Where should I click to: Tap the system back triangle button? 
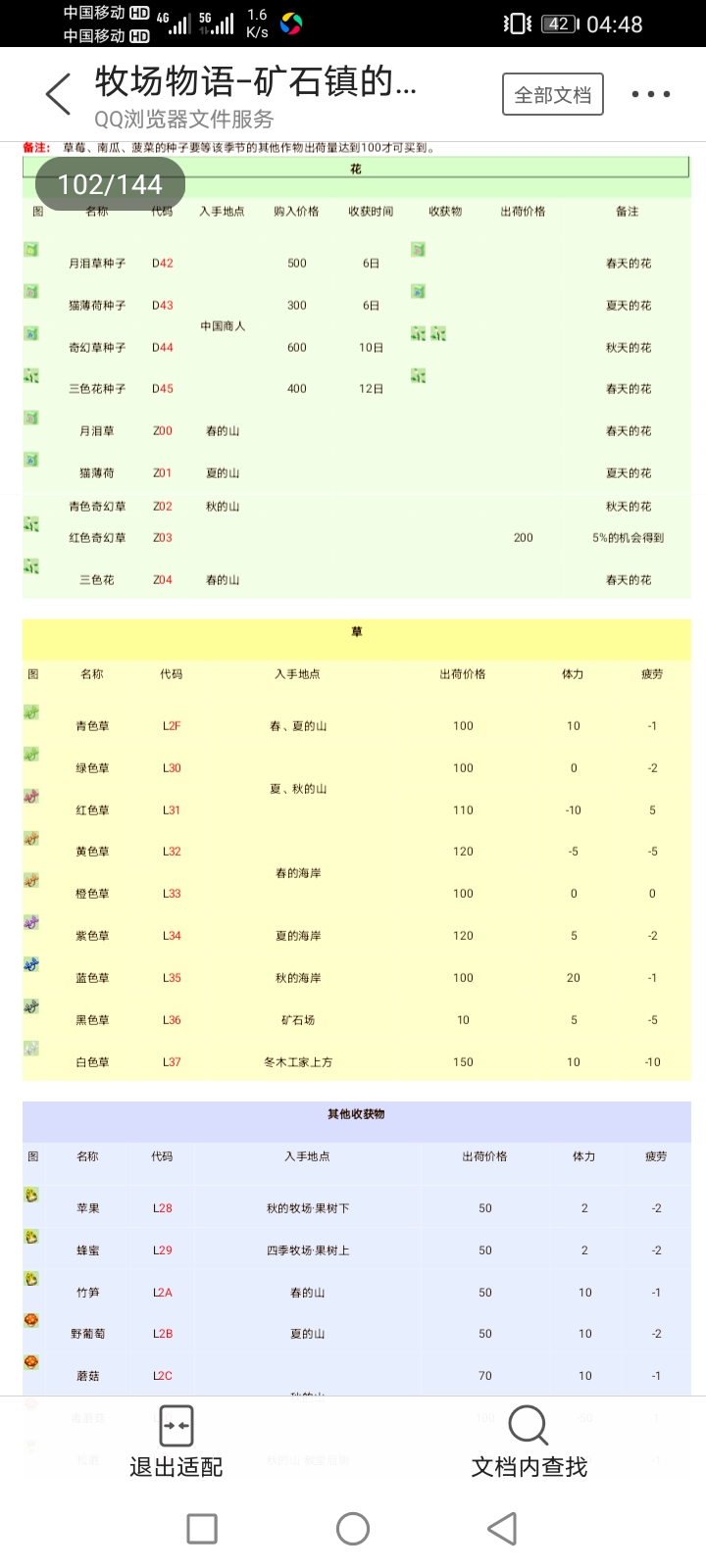[x=502, y=1528]
